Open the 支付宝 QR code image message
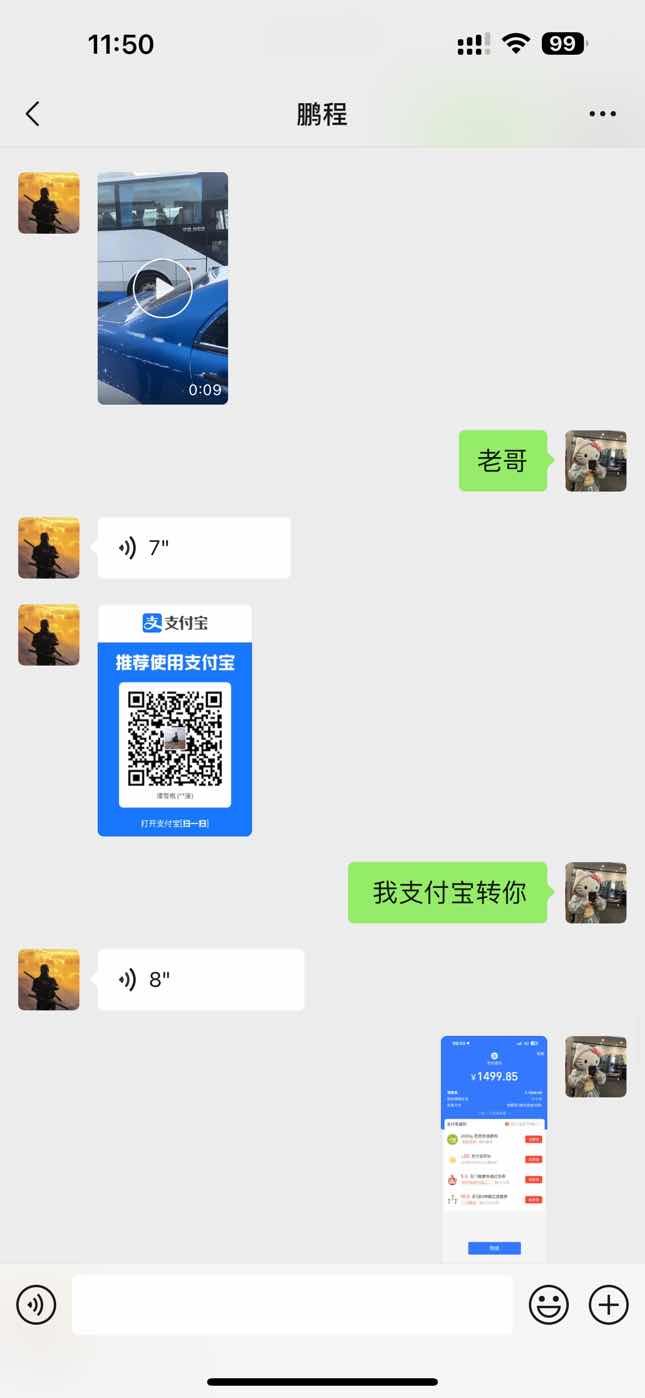Screen dimensions: 645x1398 coord(175,720)
